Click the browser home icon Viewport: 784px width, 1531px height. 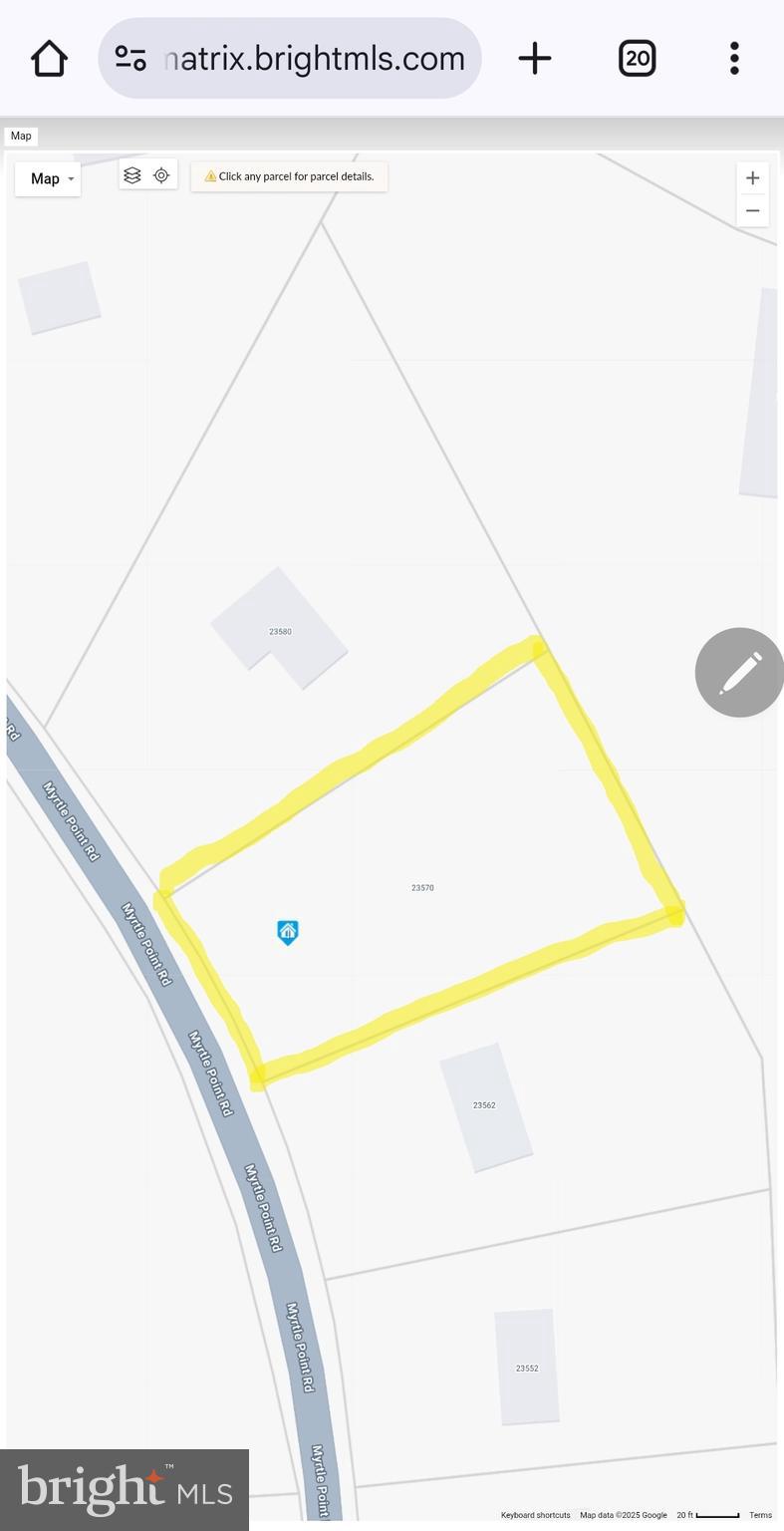[x=48, y=58]
